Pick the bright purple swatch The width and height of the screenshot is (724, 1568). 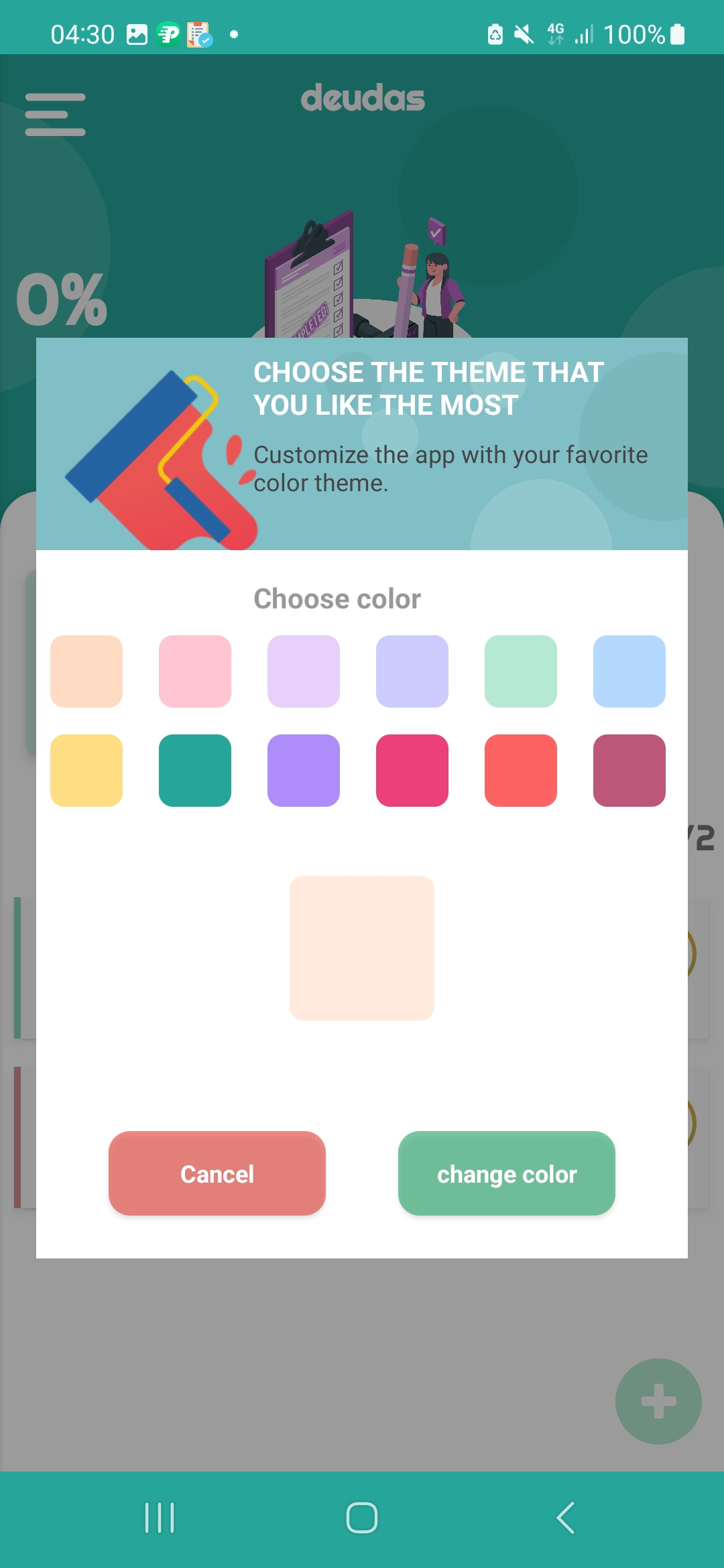pyautogui.click(x=304, y=770)
